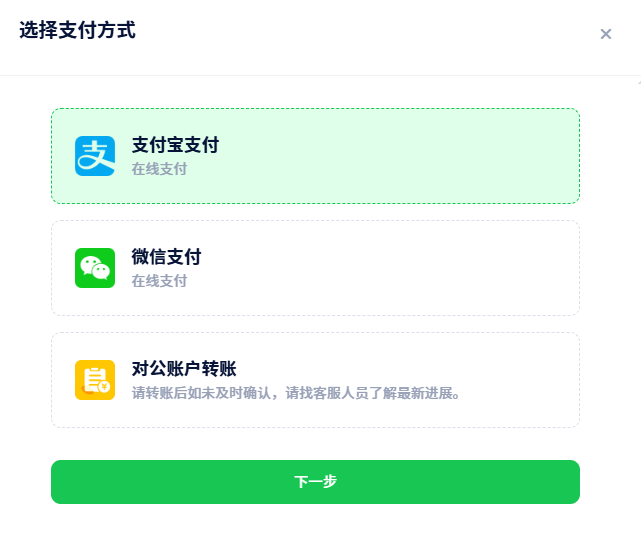Choose 微信支付 payment option
The height and width of the screenshot is (536, 641).
(315, 268)
